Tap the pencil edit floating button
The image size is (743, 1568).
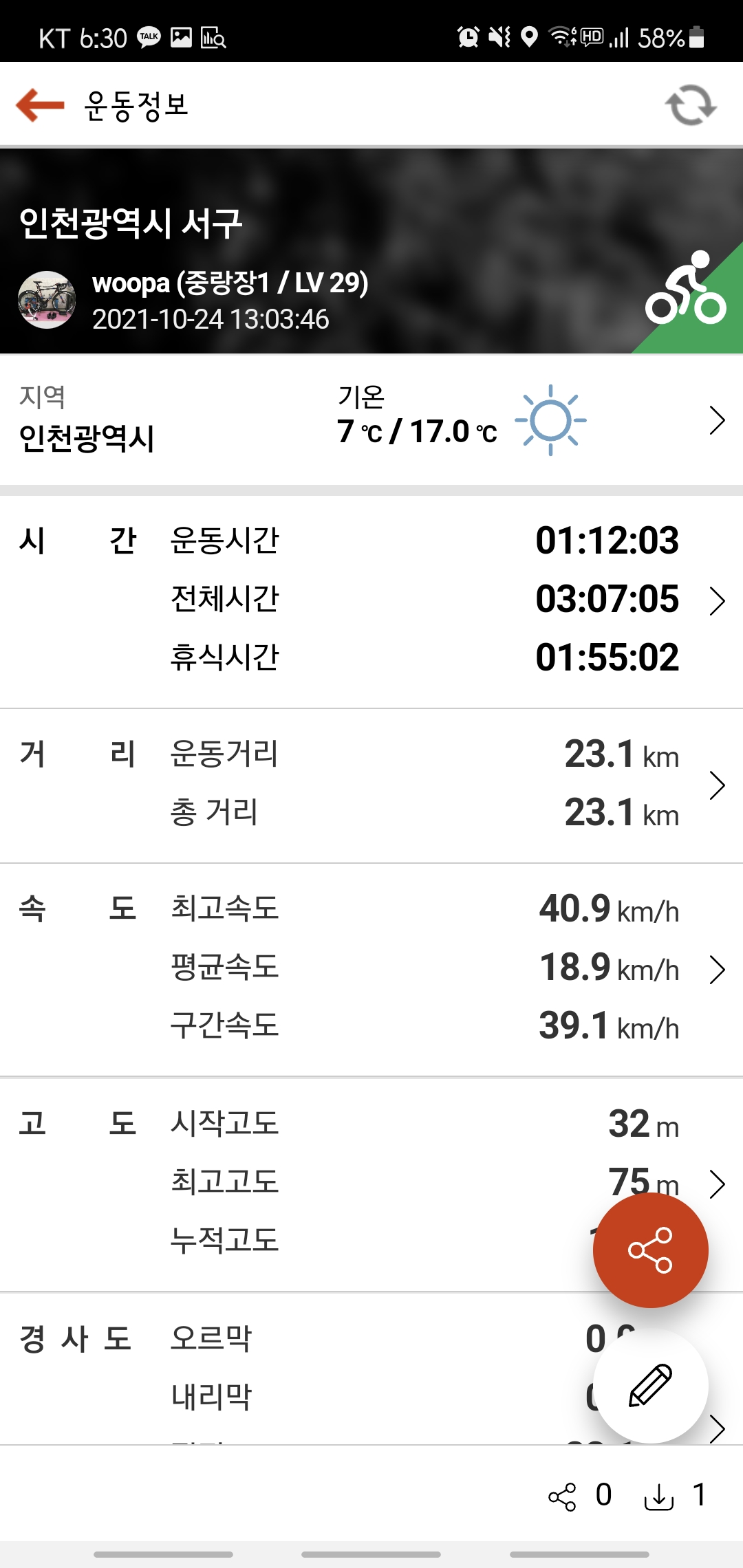(650, 1385)
